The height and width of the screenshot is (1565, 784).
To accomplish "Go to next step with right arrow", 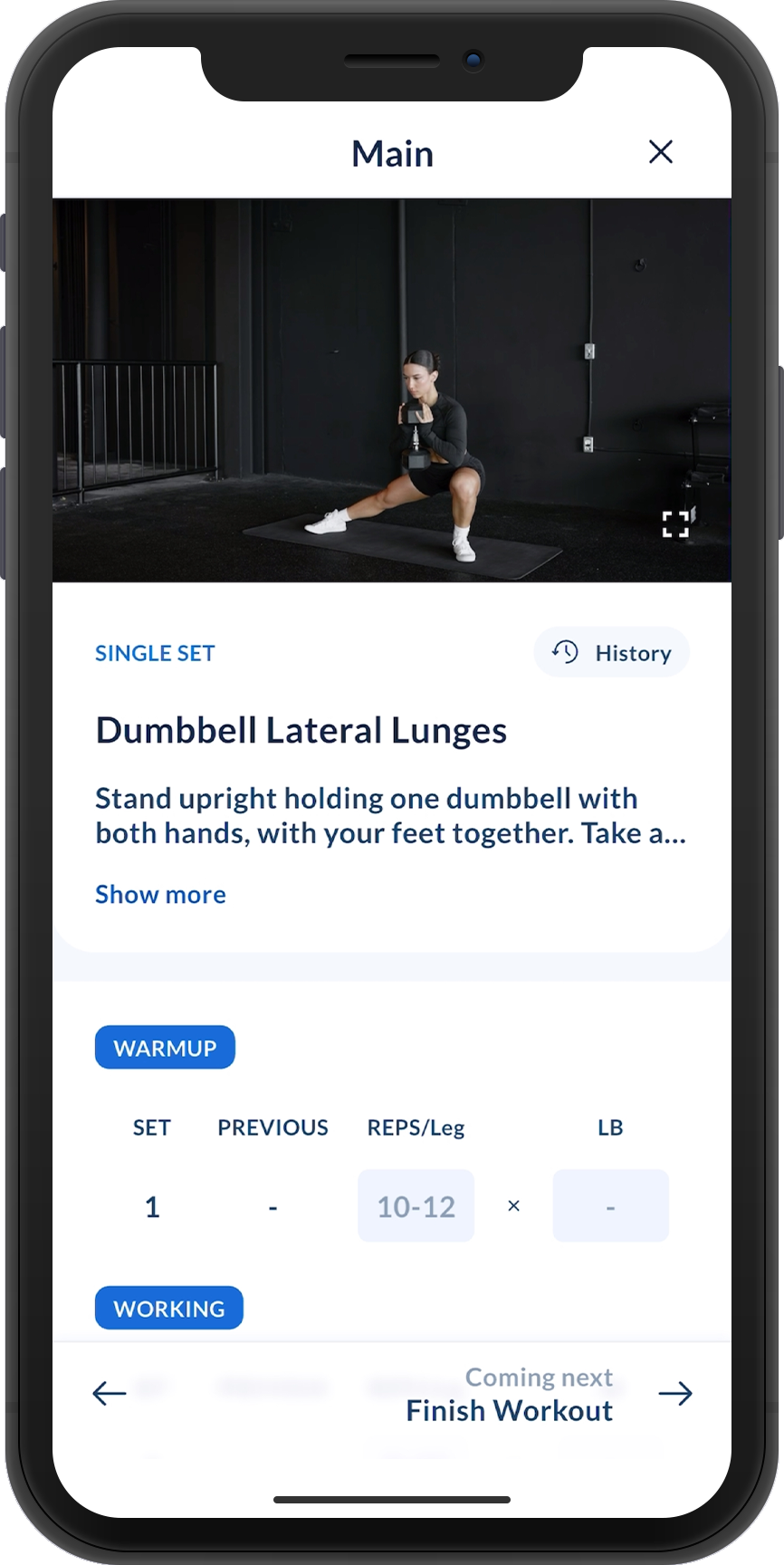I will click(674, 1393).
